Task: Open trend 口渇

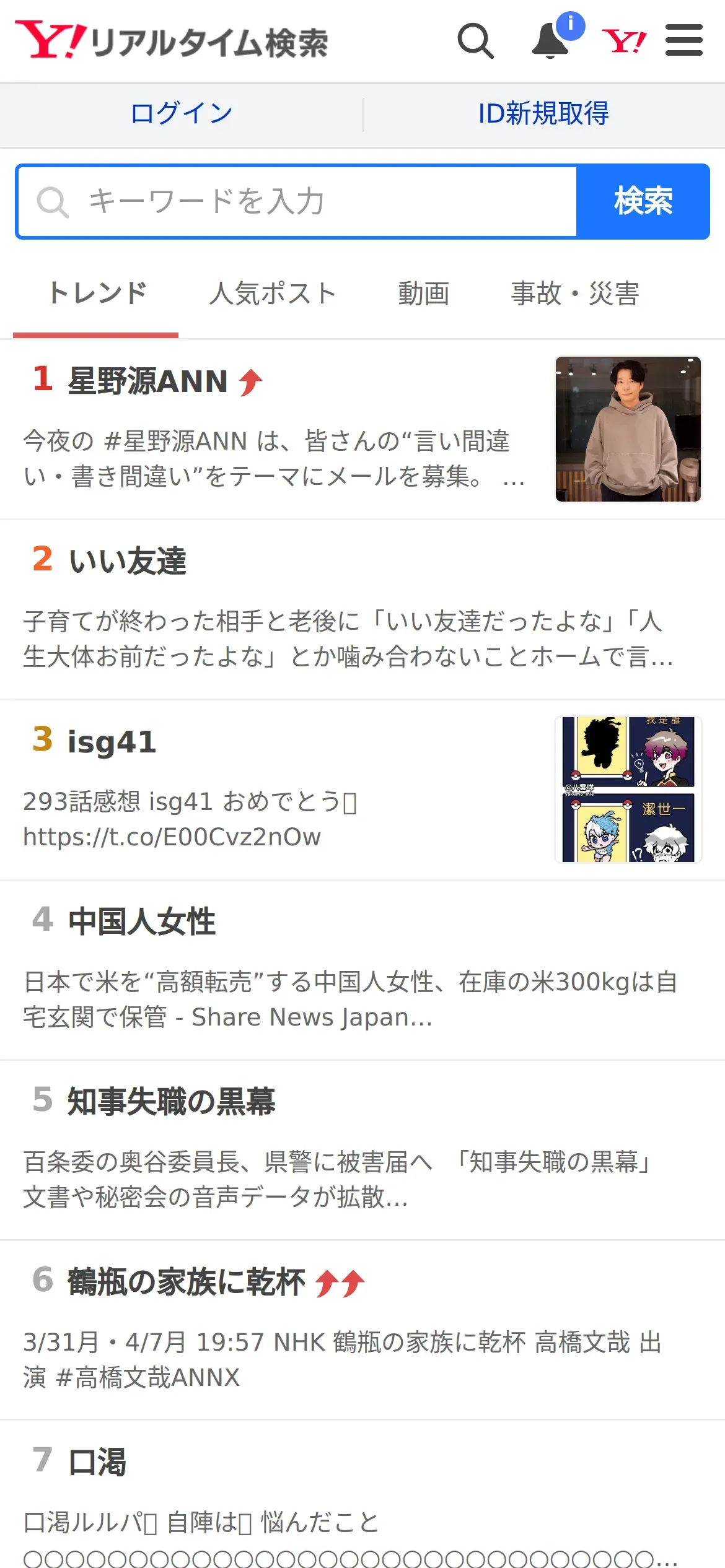Action: tap(362, 1495)
